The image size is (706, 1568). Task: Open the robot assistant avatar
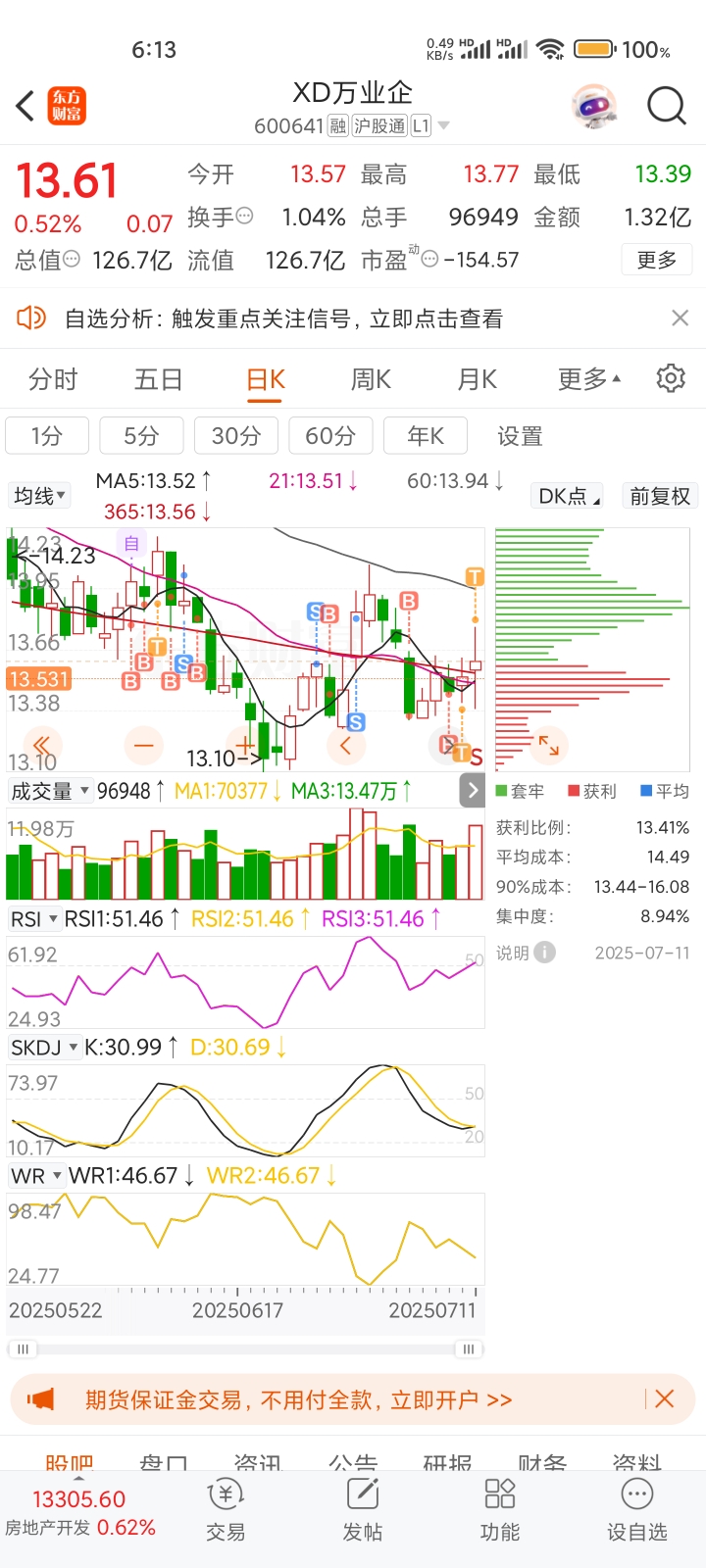click(594, 106)
